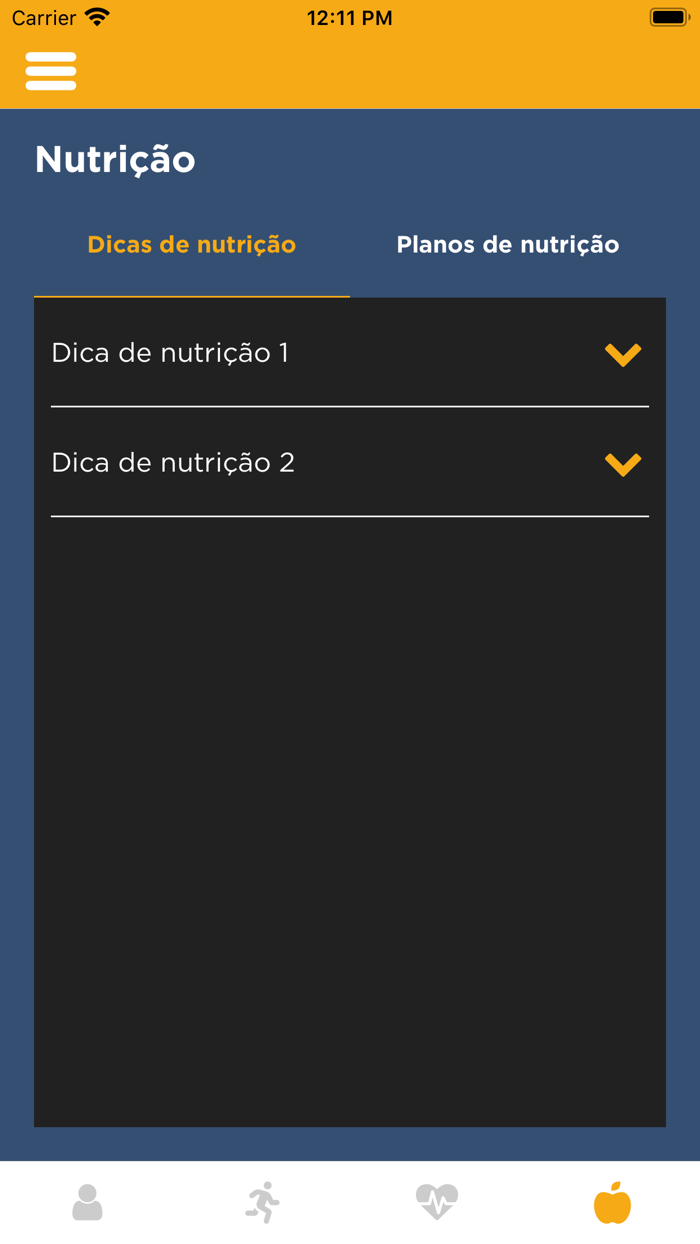Go to the running exercise tab
The image size is (700, 1244).
[263, 1202]
